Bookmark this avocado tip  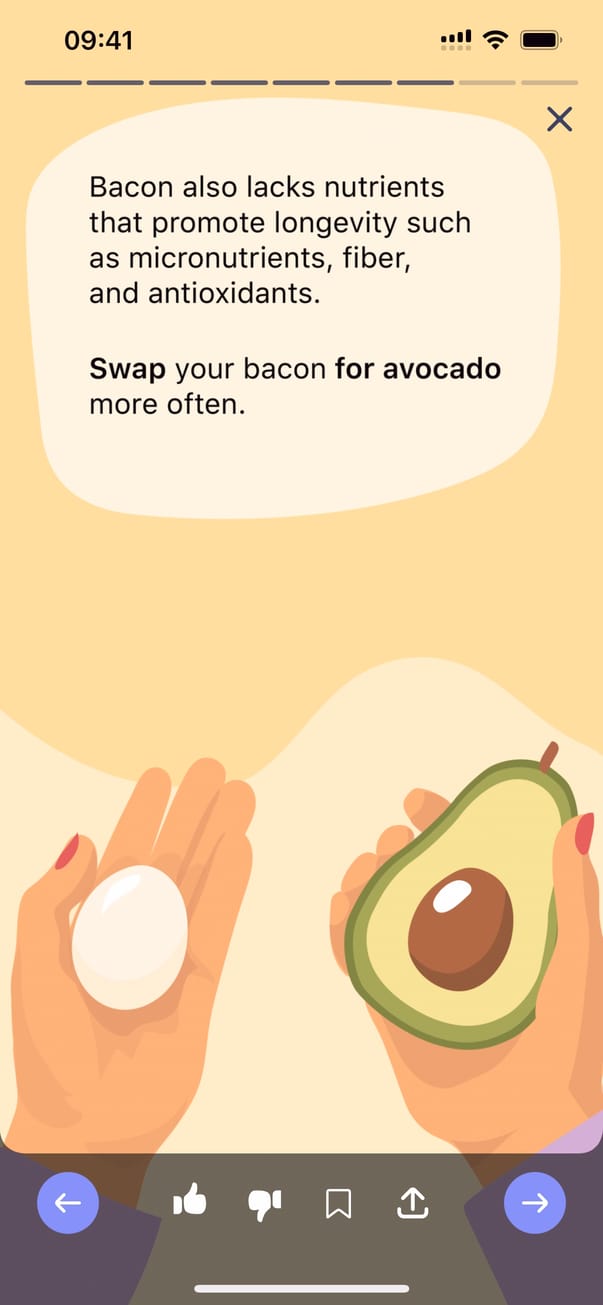tap(339, 1203)
